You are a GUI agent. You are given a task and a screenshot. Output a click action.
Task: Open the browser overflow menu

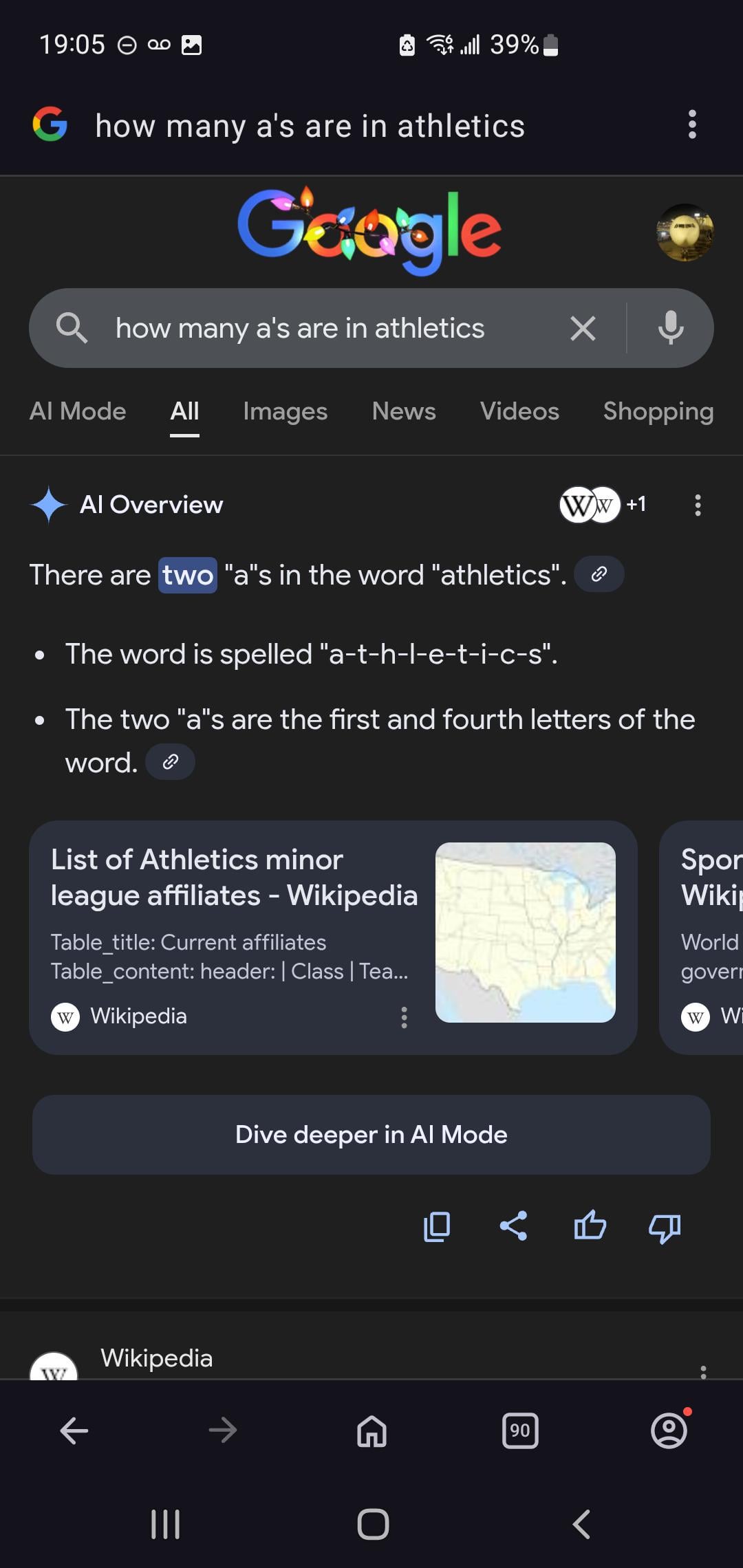692,124
